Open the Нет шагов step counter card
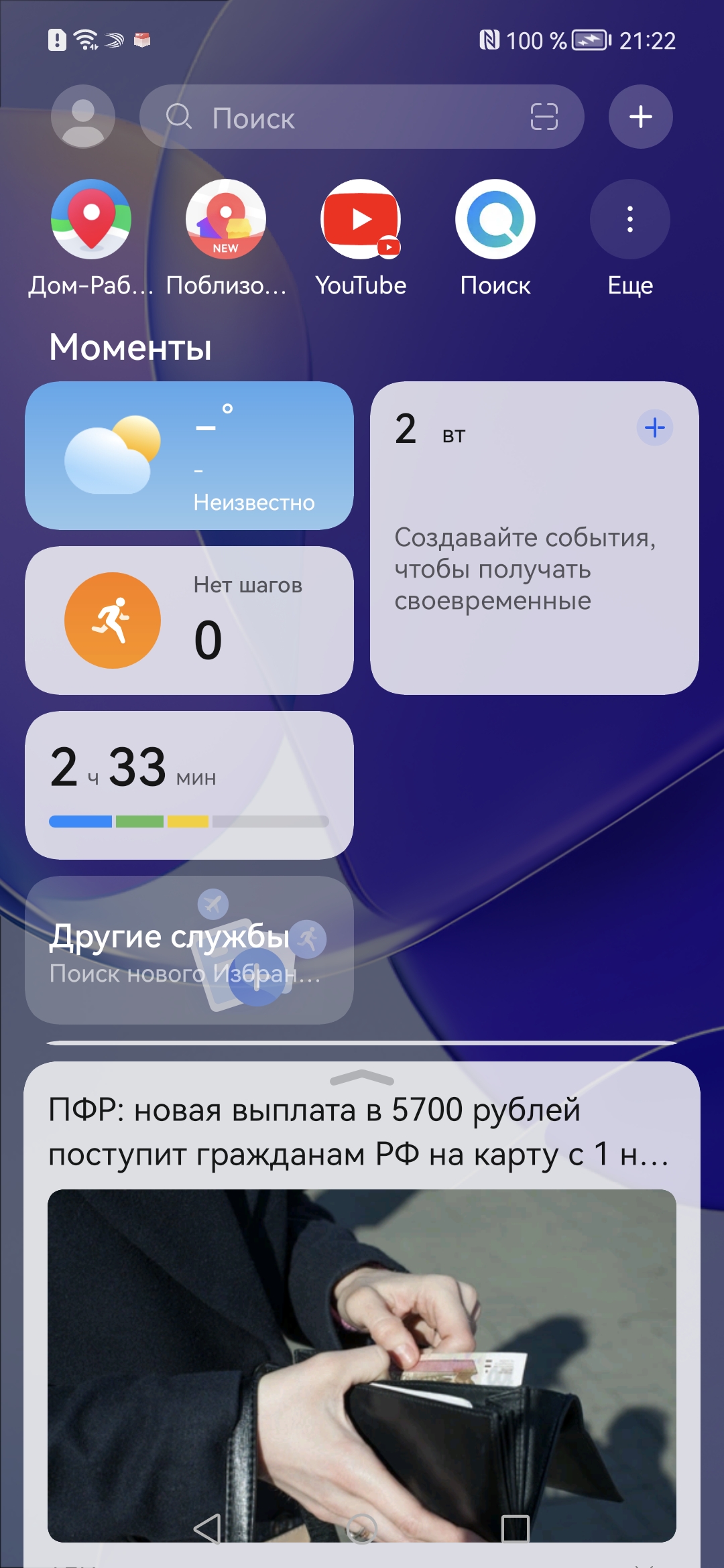The height and width of the screenshot is (1568, 724). click(189, 620)
